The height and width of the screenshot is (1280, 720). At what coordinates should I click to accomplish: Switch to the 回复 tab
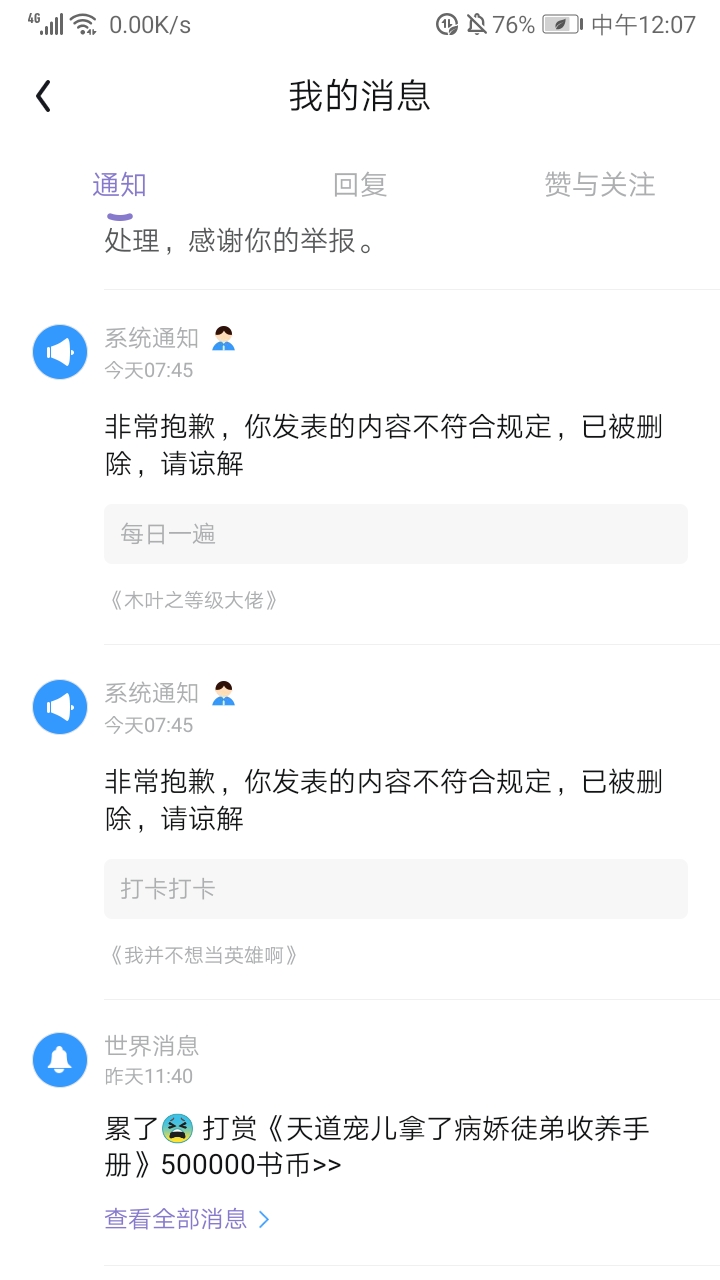click(x=360, y=185)
